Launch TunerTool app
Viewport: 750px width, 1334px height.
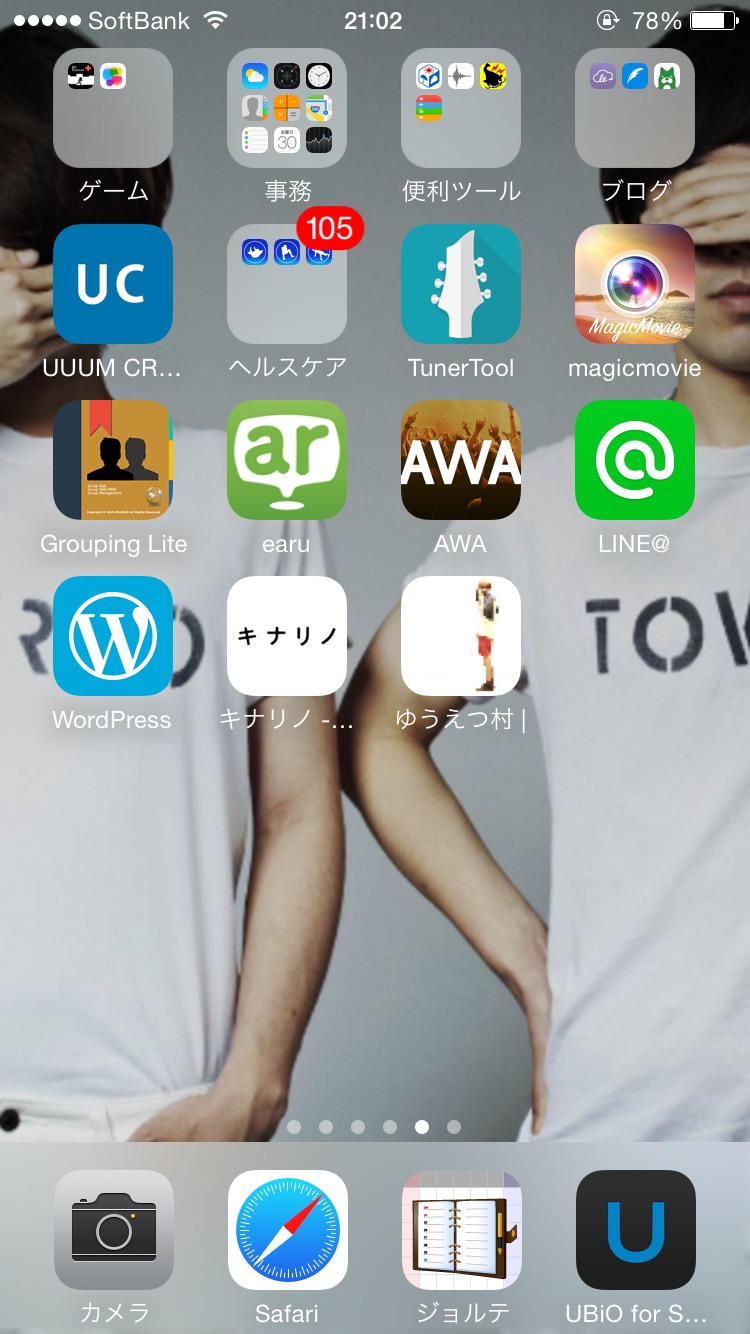tap(461, 284)
